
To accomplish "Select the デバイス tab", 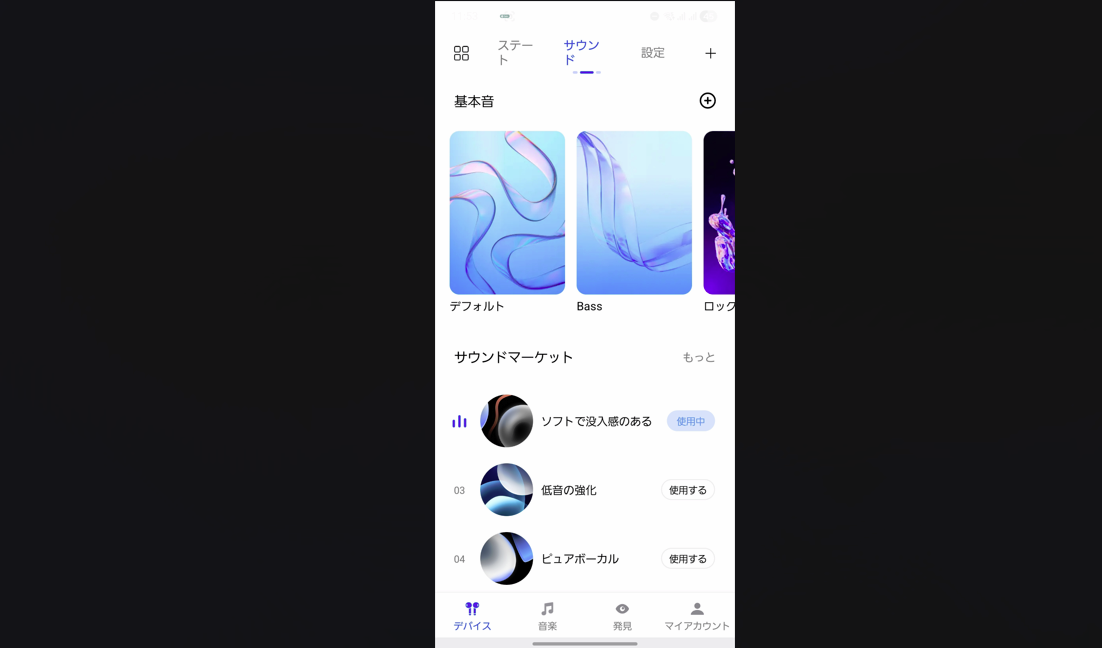I will (472, 616).
